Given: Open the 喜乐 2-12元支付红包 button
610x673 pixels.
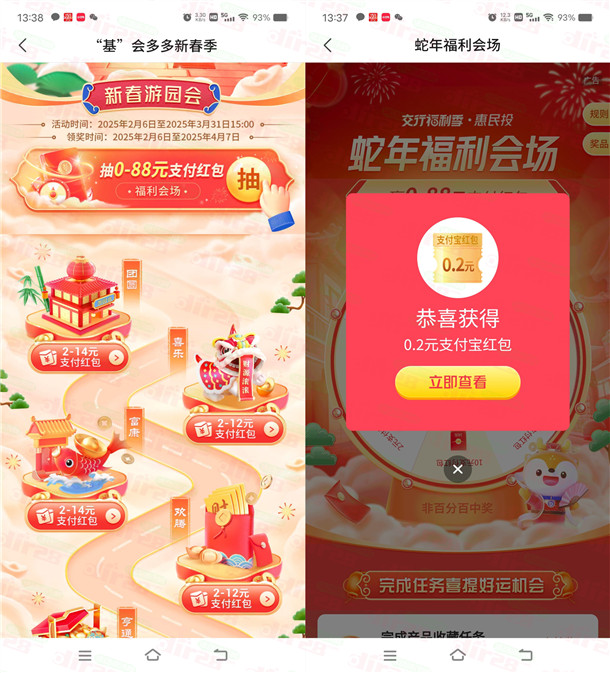Looking at the screenshot, I should pos(233,429).
